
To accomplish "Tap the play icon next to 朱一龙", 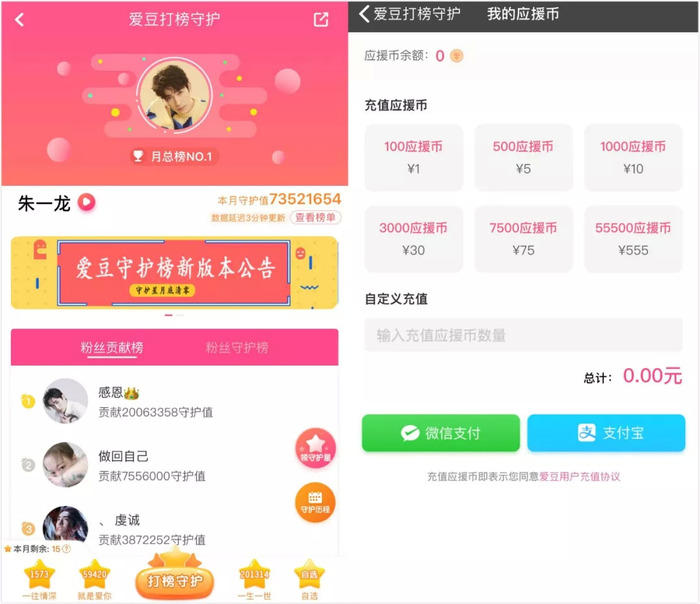I will (87, 203).
